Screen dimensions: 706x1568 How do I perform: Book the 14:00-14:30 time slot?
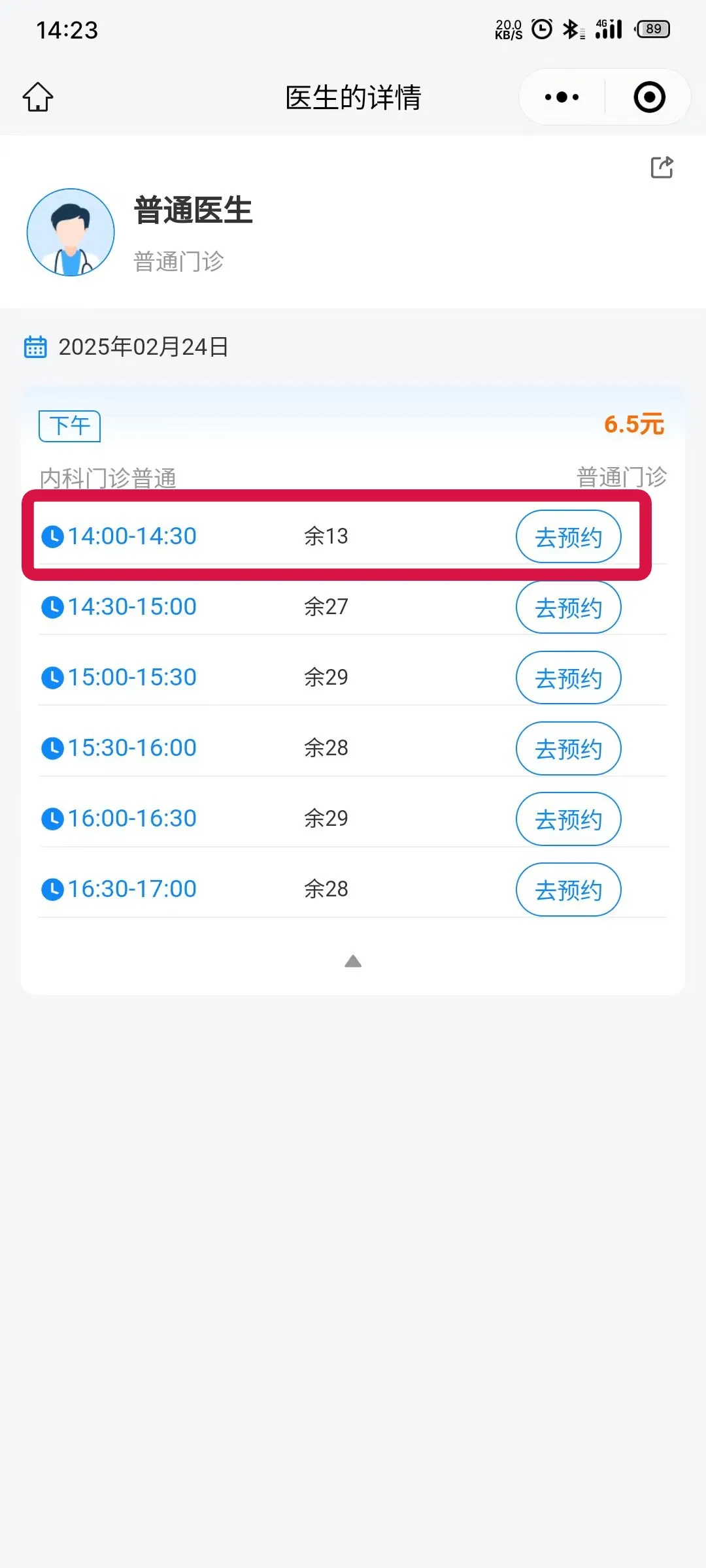click(x=568, y=537)
